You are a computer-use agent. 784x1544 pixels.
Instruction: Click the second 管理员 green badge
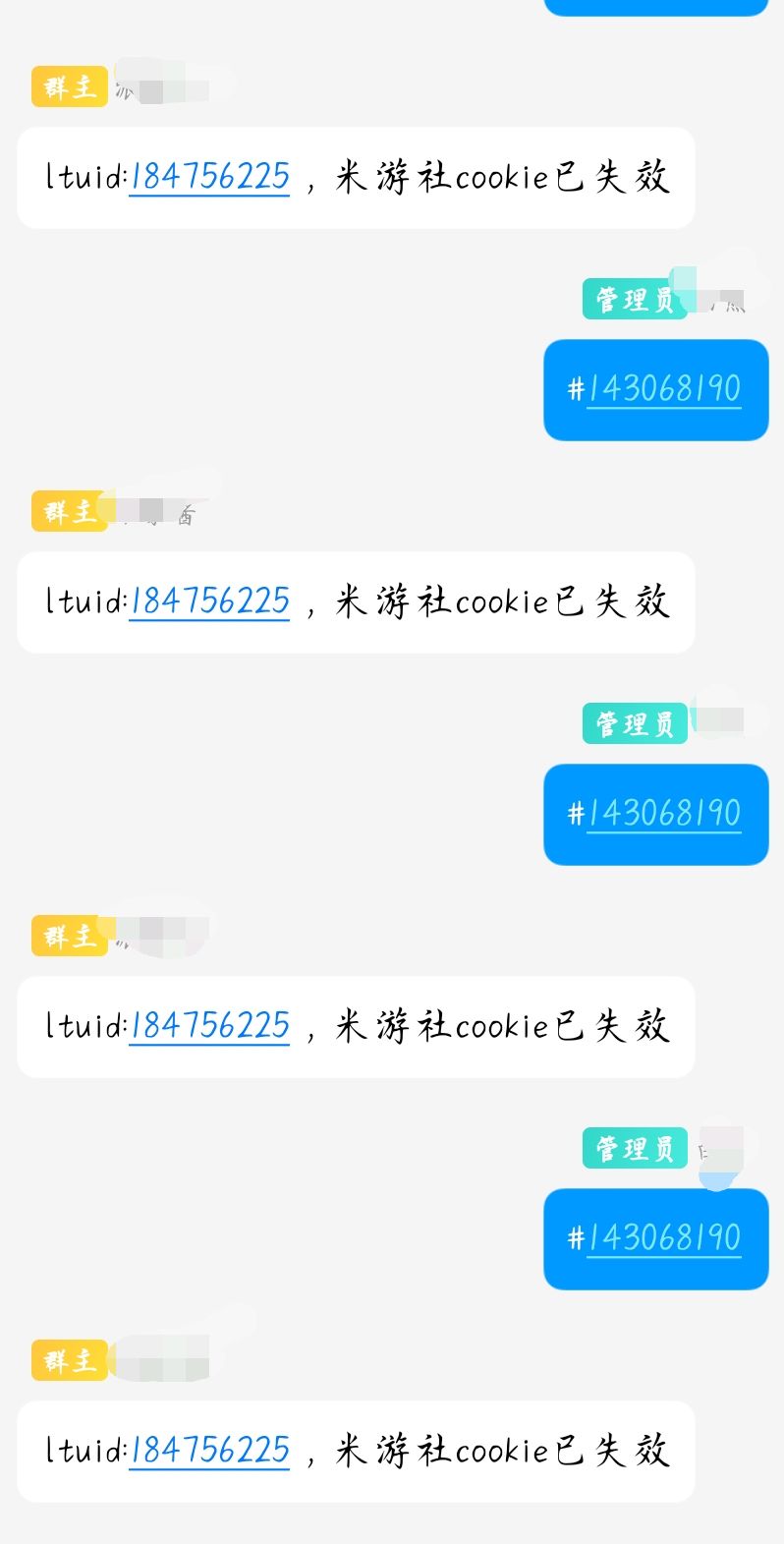(x=634, y=724)
